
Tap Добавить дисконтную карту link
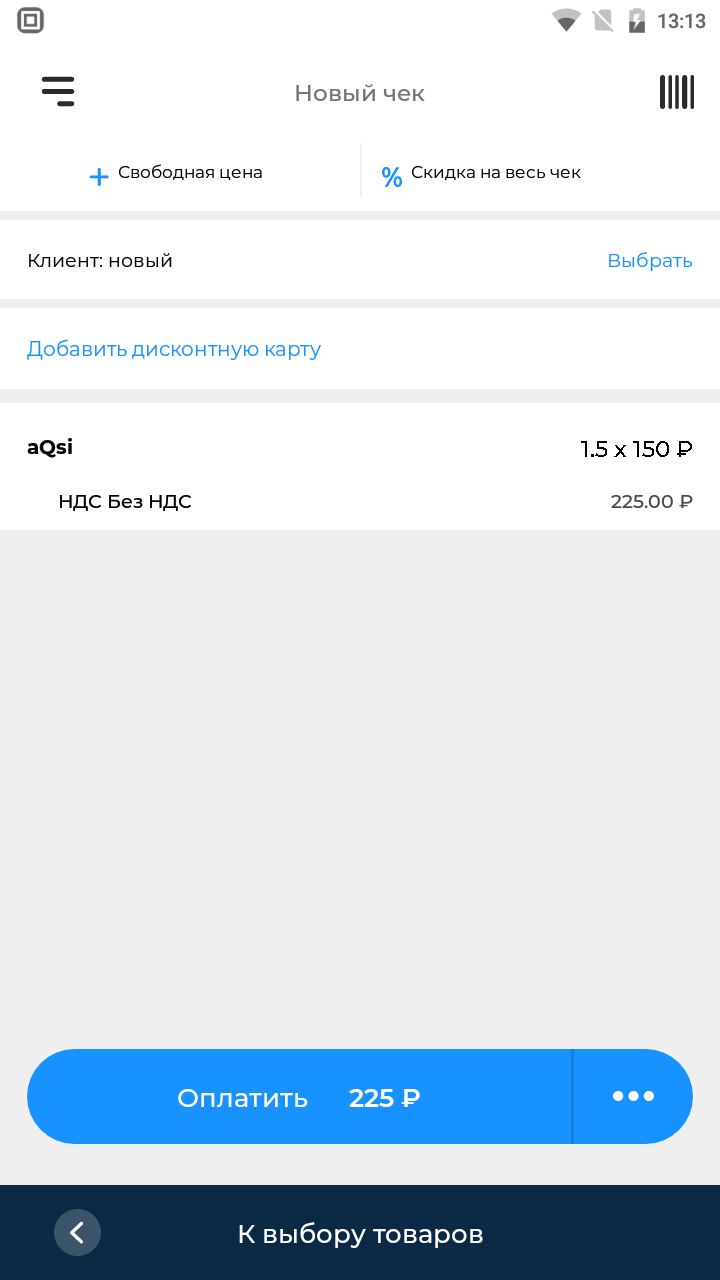[x=174, y=349]
